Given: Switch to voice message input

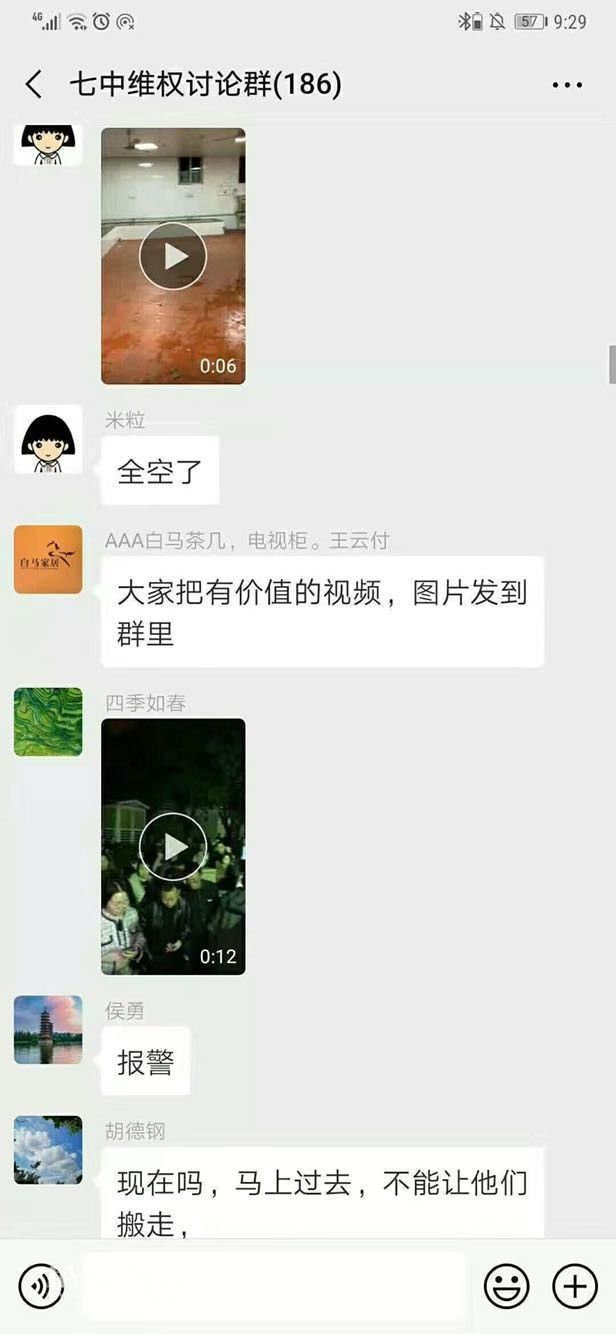Looking at the screenshot, I should click(41, 1286).
